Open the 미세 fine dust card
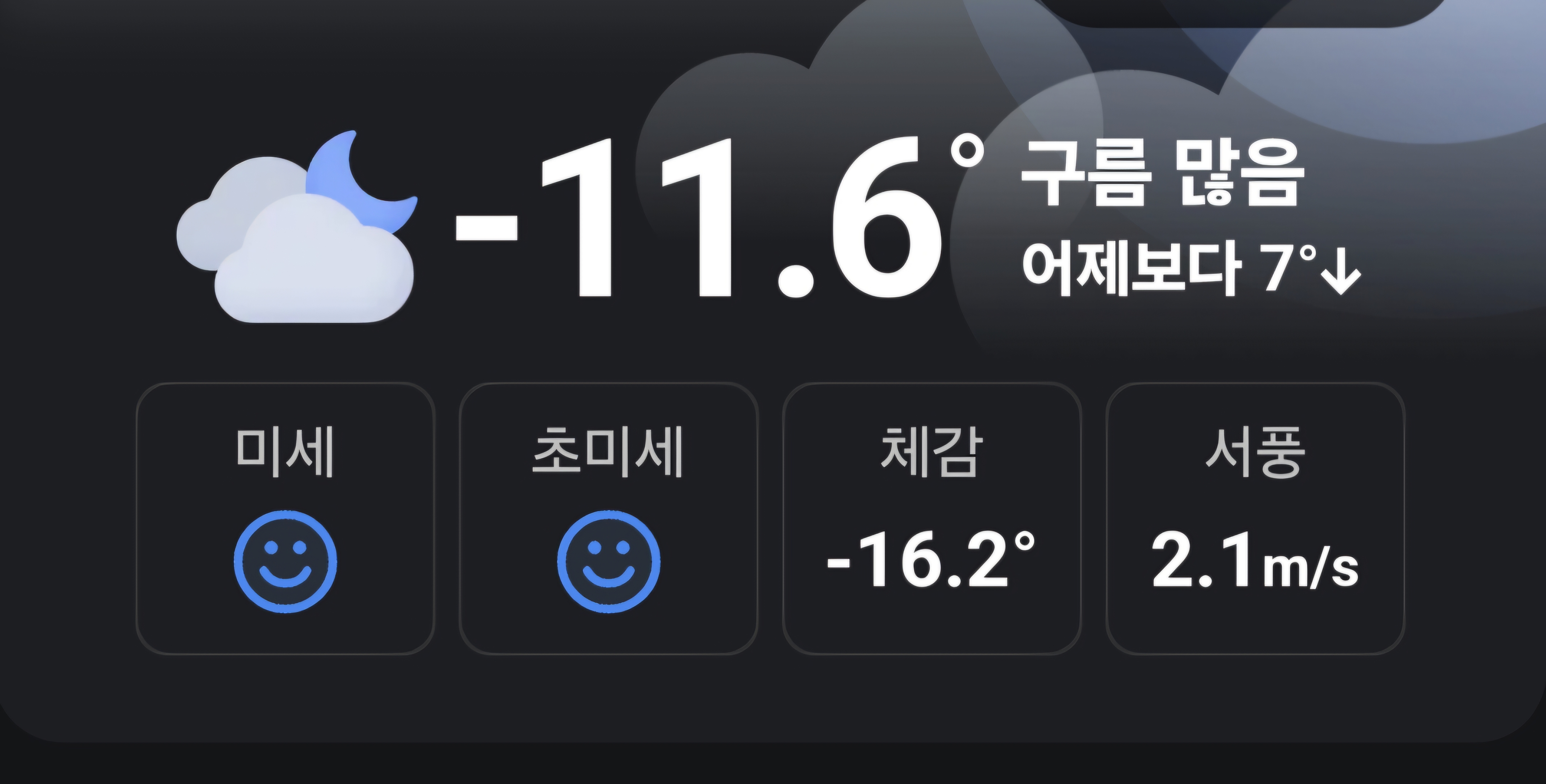 click(285, 518)
